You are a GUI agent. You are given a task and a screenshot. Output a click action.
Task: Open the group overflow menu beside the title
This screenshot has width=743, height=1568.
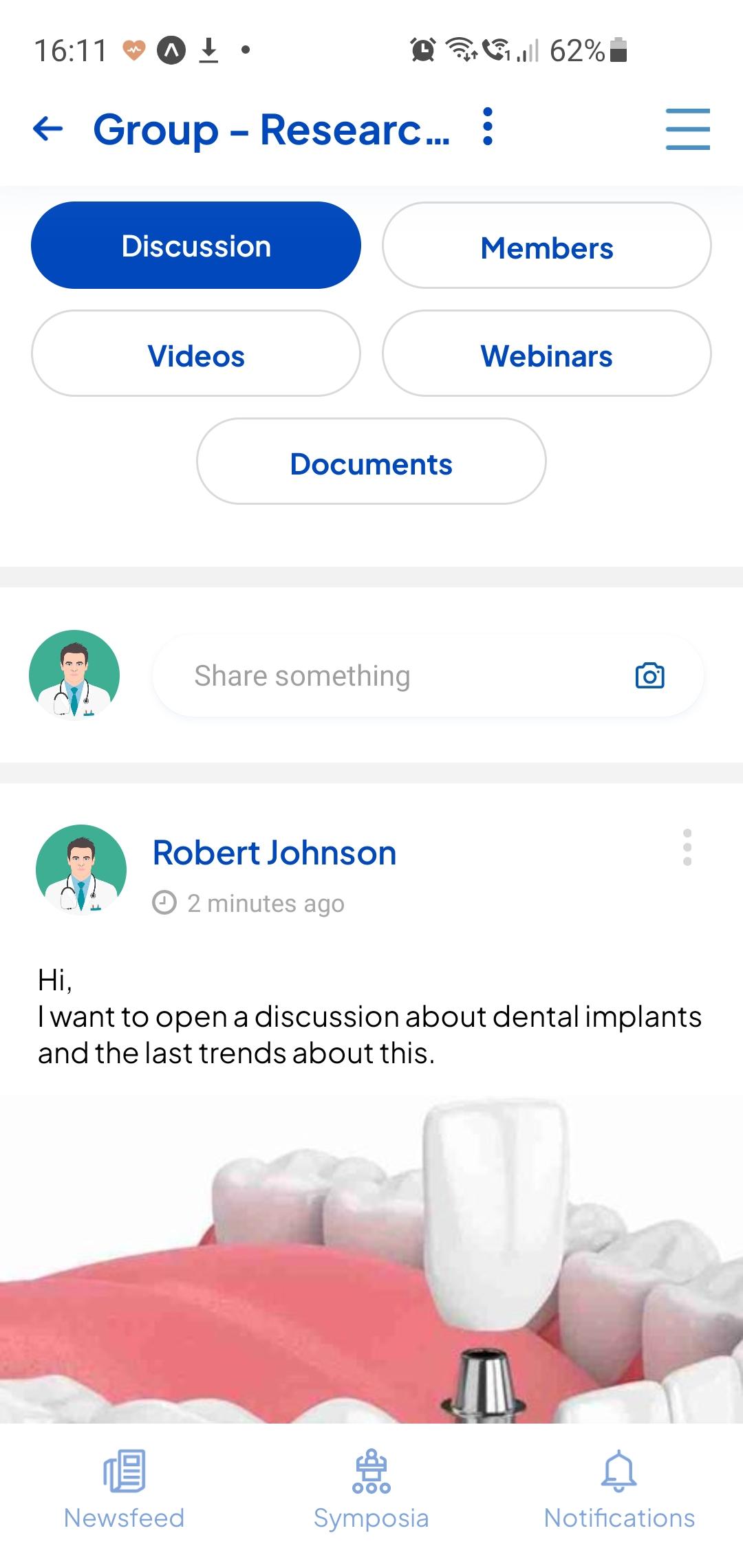(x=488, y=127)
